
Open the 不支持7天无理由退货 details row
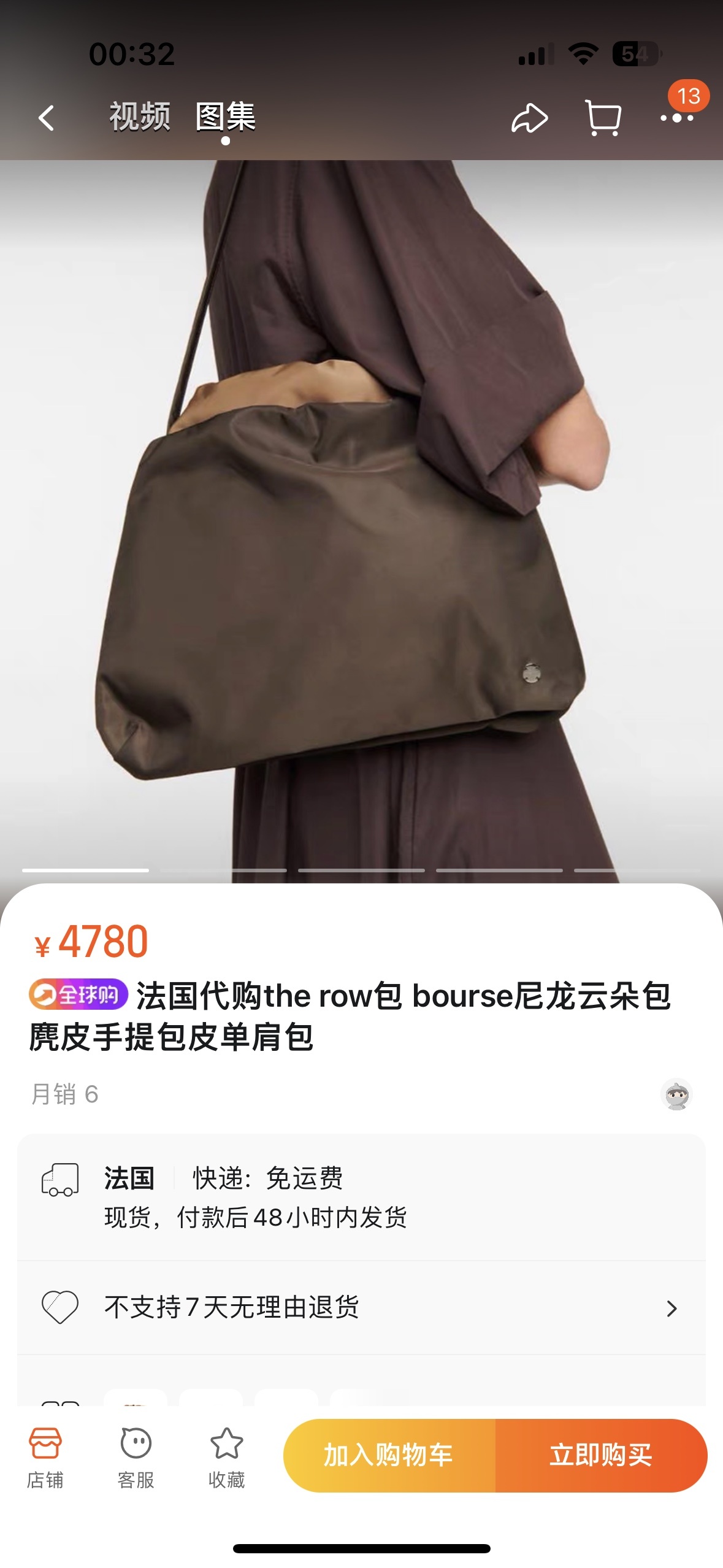(362, 1307)
